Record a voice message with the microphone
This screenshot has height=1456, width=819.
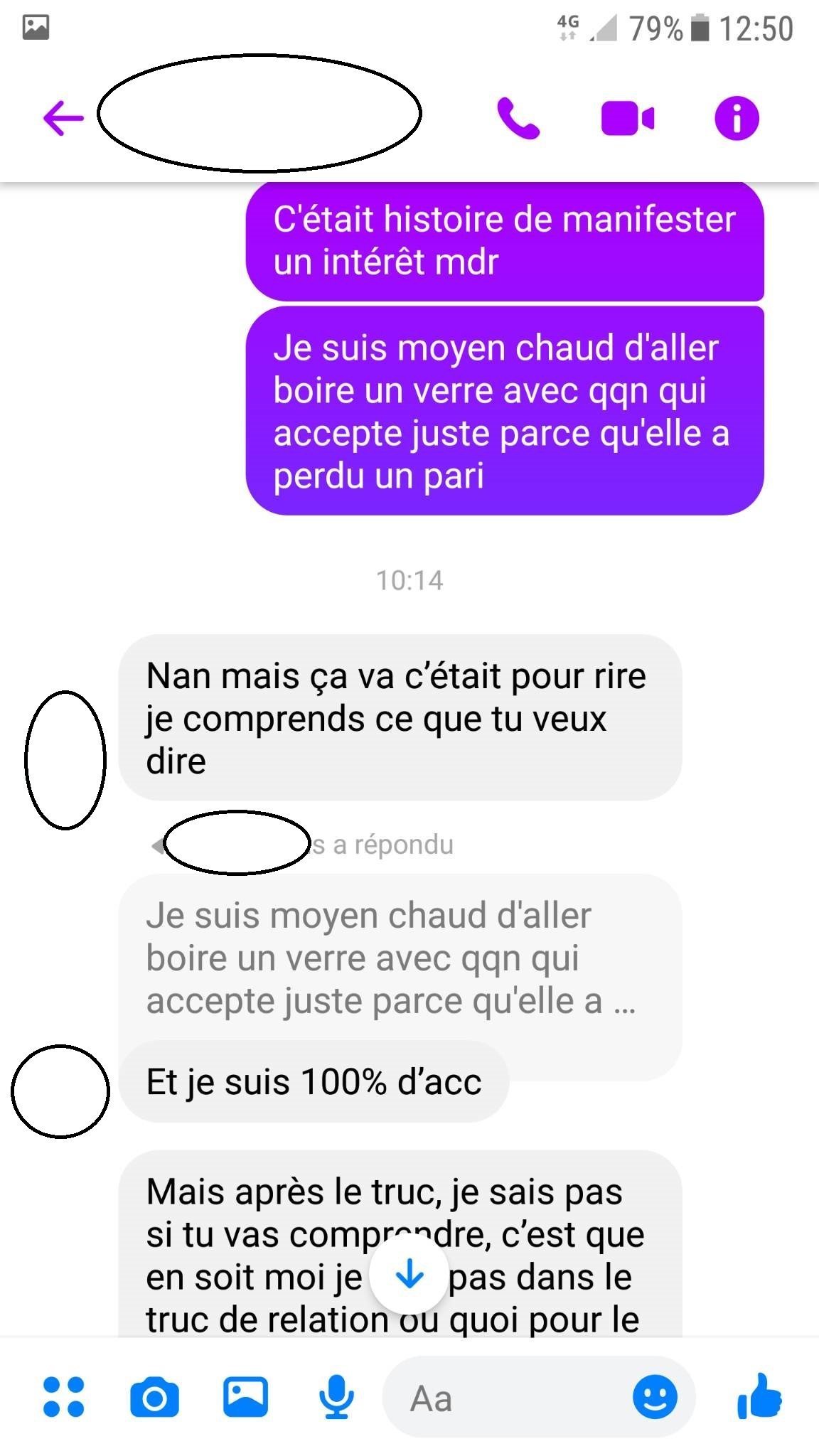pyautogui.click(x=336, y=1396)
